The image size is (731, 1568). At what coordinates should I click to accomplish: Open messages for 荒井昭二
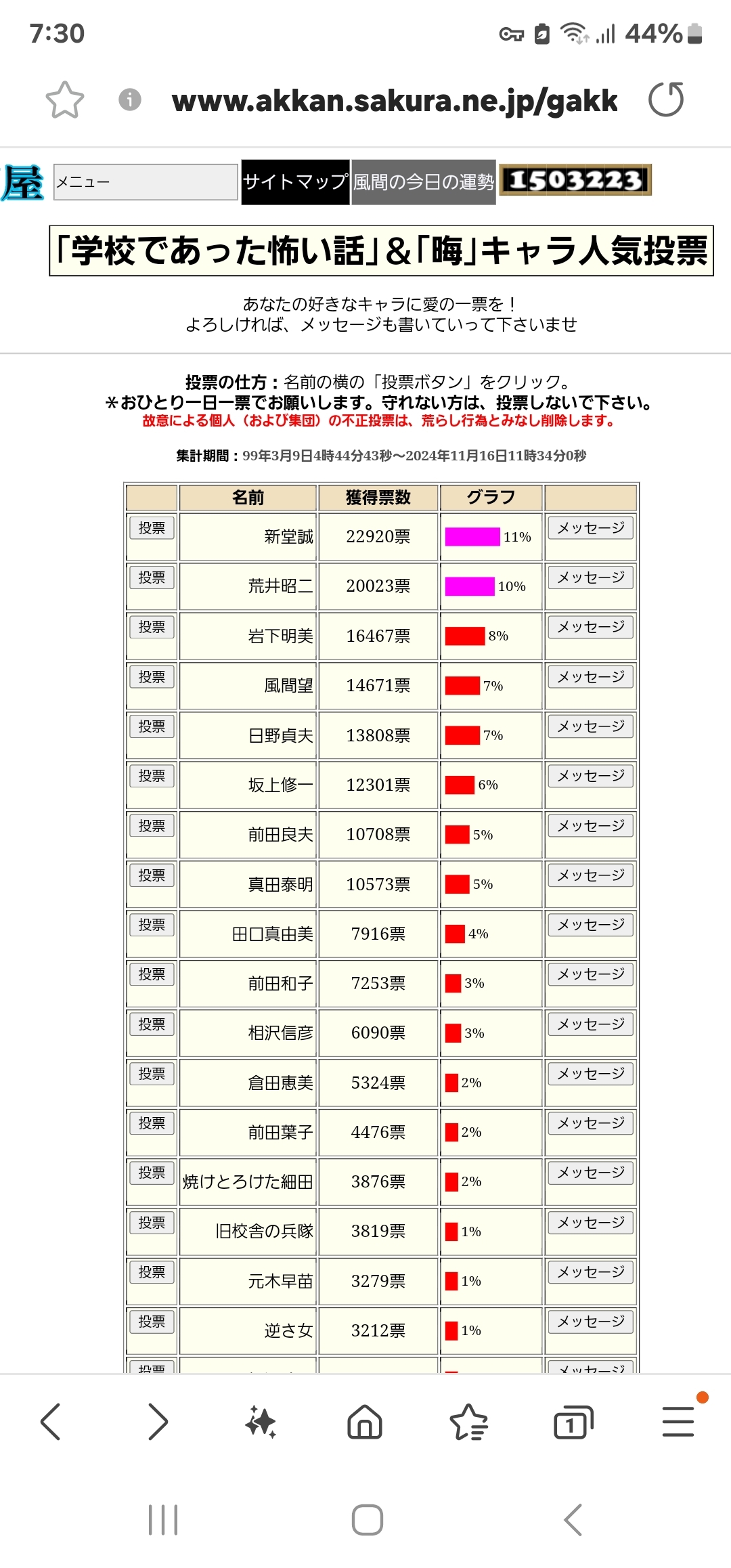[590, 578]
